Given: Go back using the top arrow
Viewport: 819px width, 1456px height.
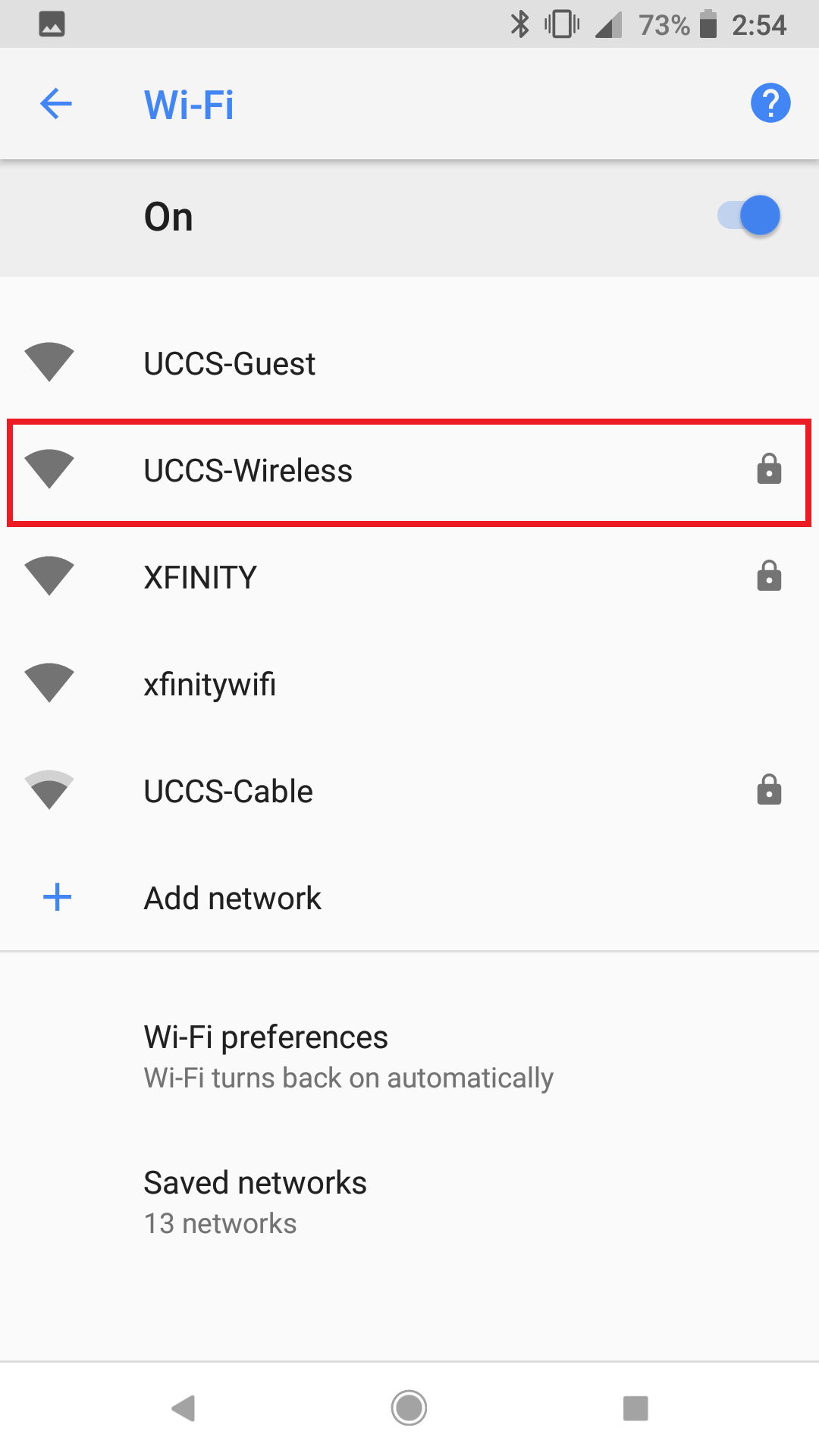Looking at the screenshot, I should [56, 104].
